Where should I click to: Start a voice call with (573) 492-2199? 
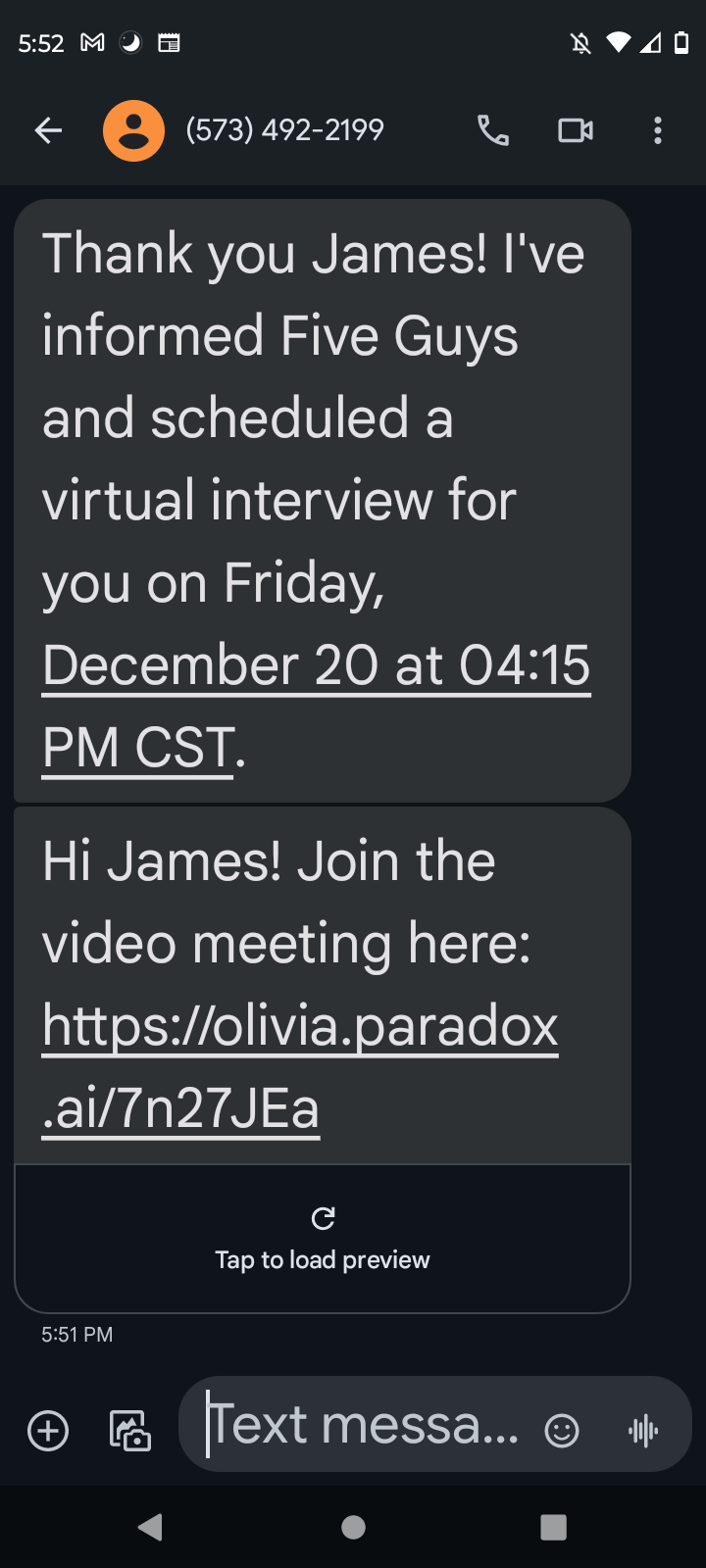(x=493, y=130)
